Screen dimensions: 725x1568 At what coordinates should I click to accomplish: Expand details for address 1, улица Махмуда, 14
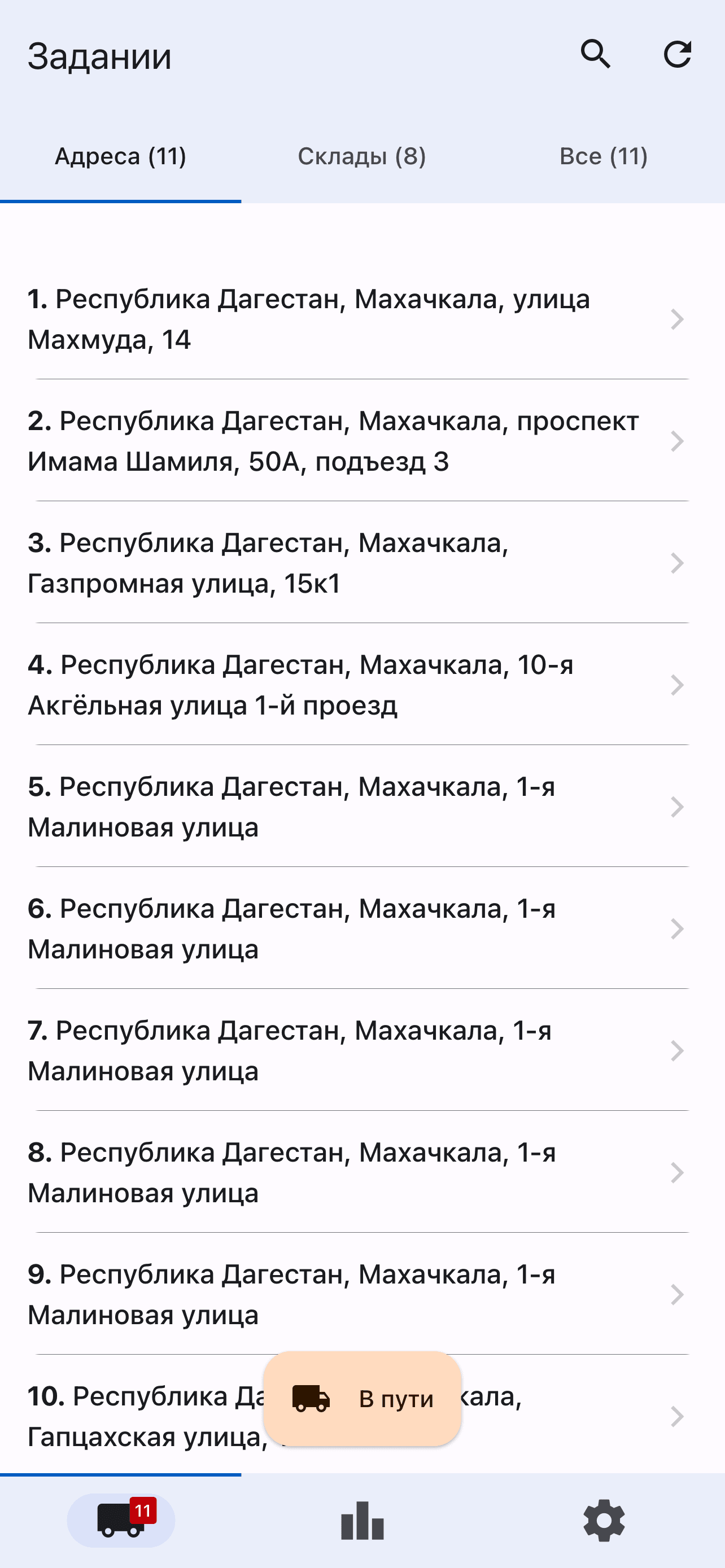[678, 319]
